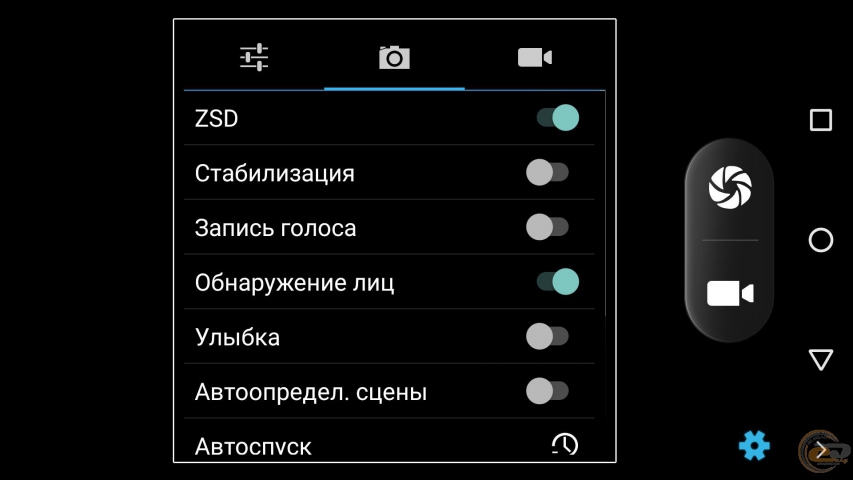
Task: Enable the Улыбка switch
Action: click(547, 337)
